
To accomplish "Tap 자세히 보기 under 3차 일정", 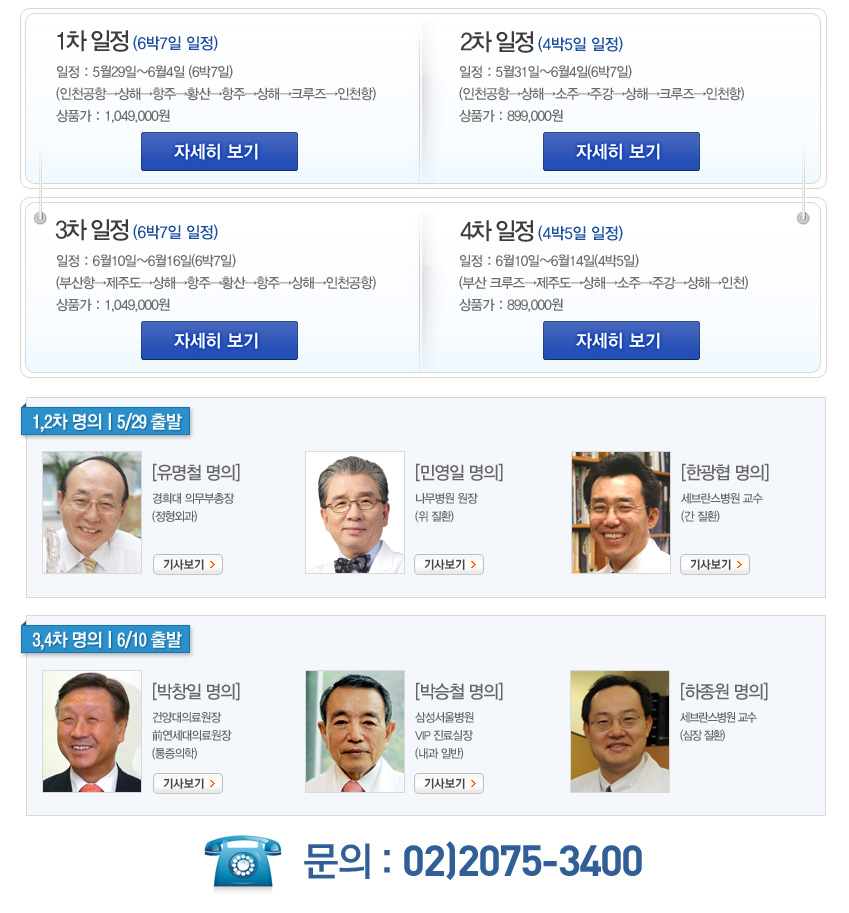I will [219, 341].
